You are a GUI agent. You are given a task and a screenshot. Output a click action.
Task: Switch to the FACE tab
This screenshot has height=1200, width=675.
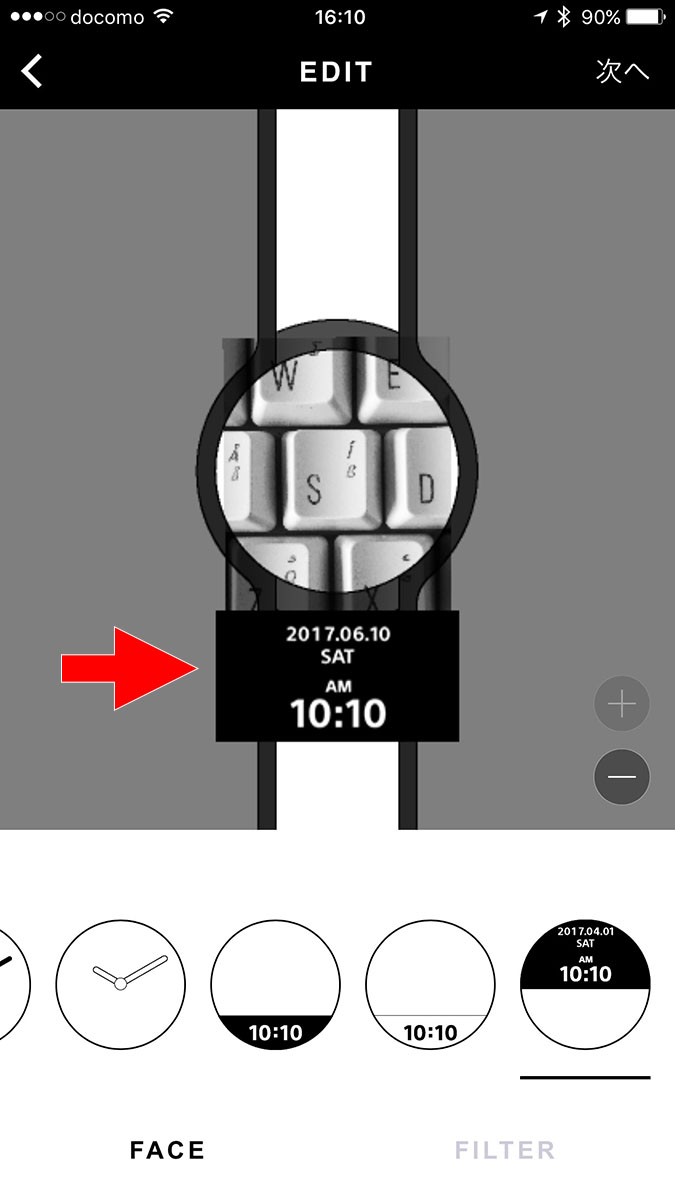pyautogui.click(x=168, y=1150)
